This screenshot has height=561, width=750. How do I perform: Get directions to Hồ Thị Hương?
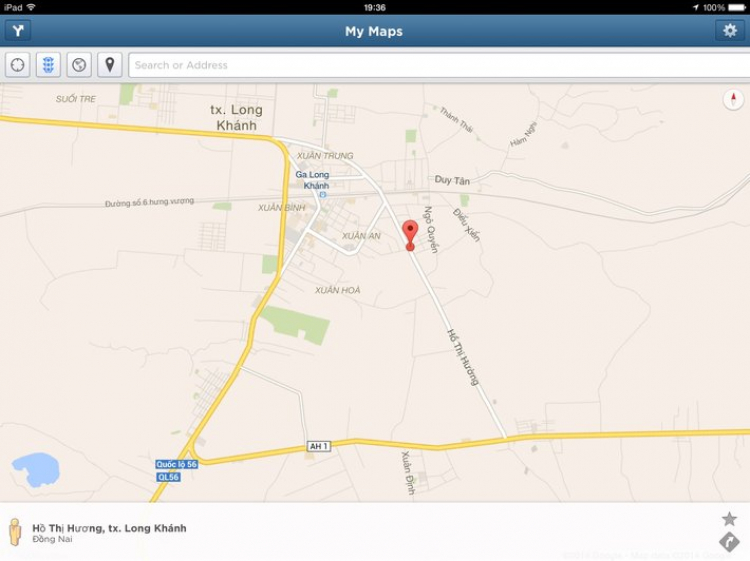(x=729, y=542)
